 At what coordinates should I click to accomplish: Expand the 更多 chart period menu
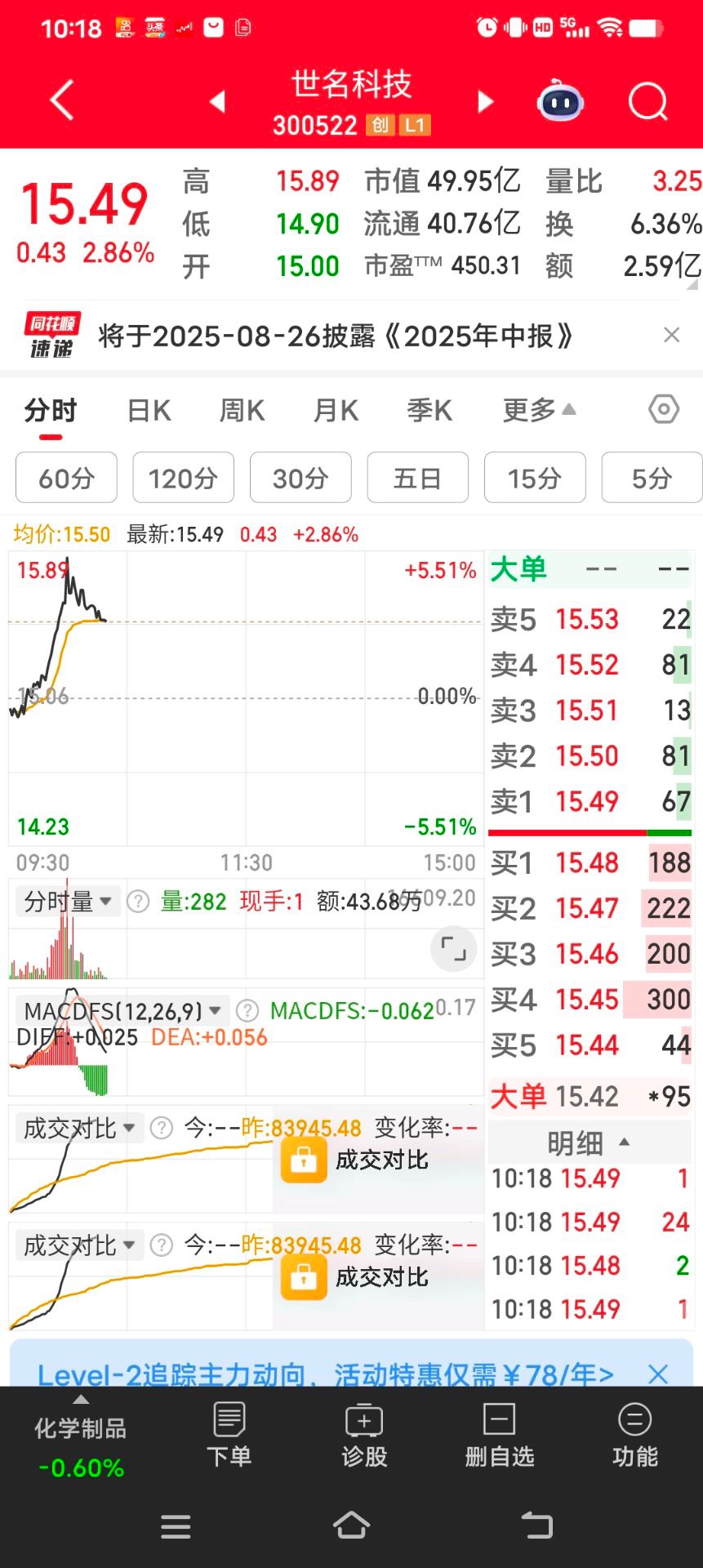click(538, 410)
